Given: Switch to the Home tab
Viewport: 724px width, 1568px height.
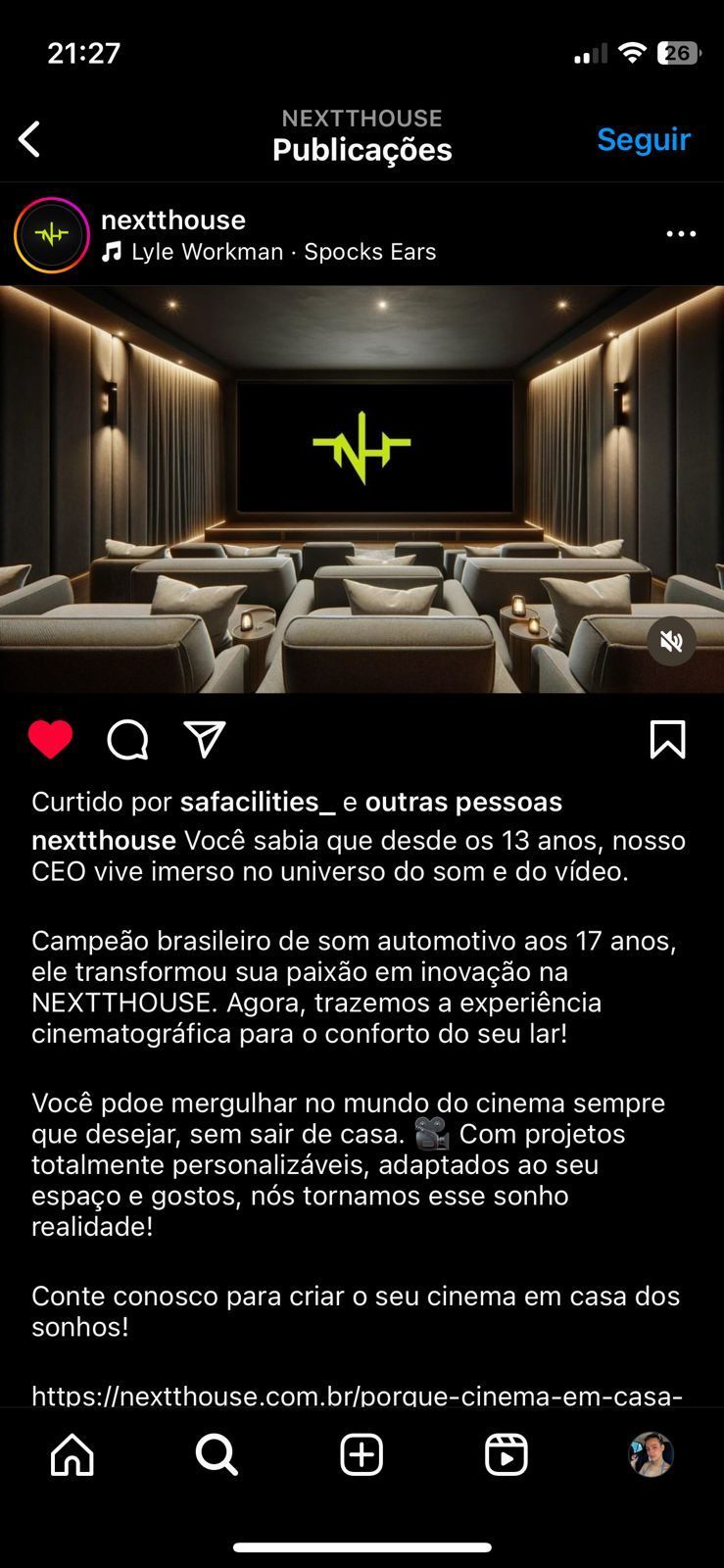Looking at the screenshot, I should tap(72, 1454).
